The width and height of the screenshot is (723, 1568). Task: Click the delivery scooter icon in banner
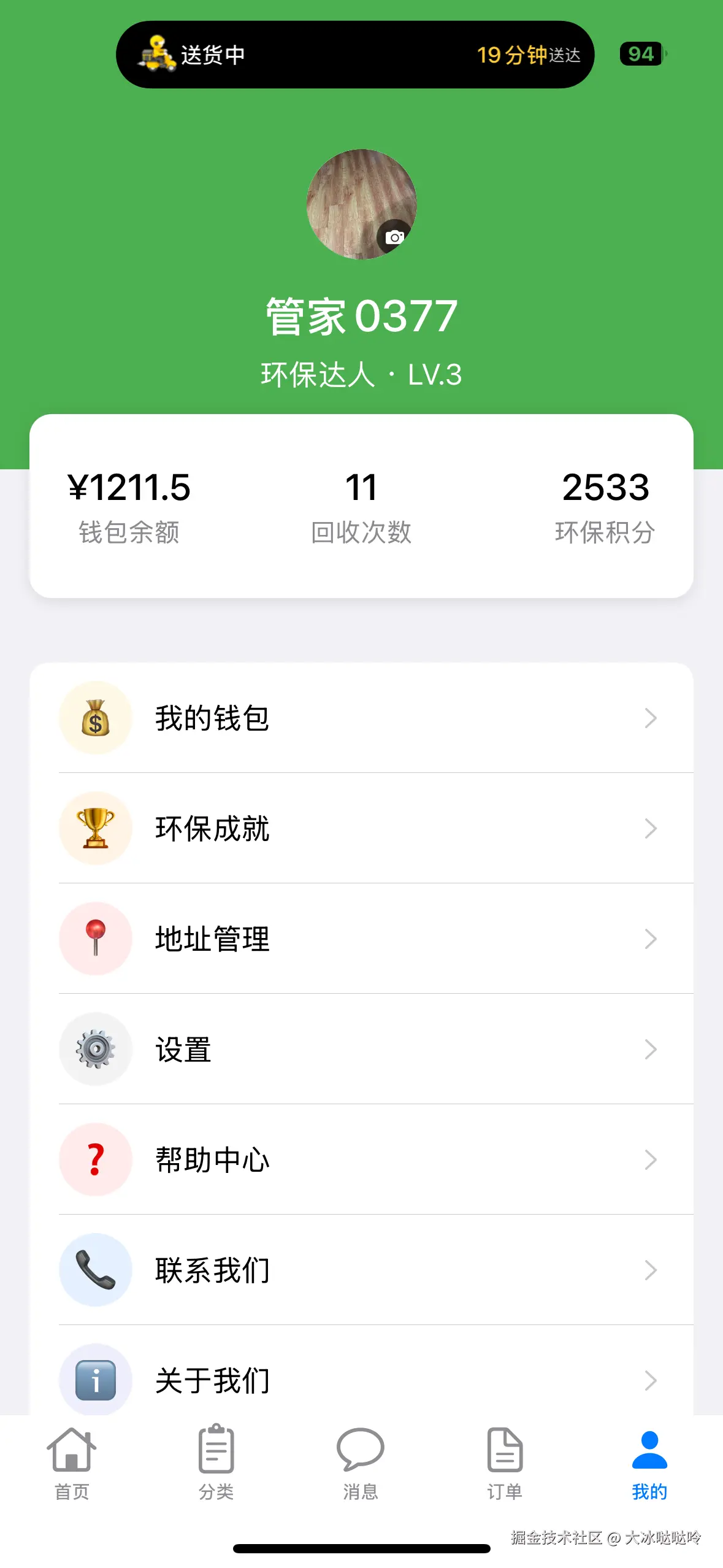(156, 54)
